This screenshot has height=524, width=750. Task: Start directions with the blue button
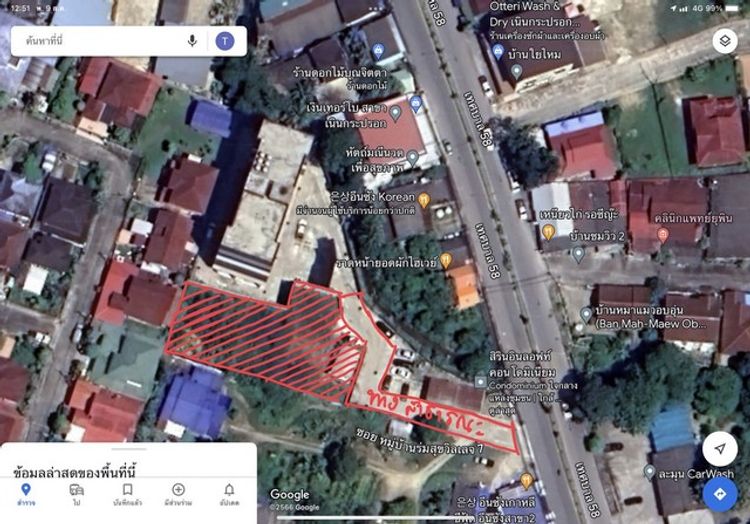coord(719,493)
